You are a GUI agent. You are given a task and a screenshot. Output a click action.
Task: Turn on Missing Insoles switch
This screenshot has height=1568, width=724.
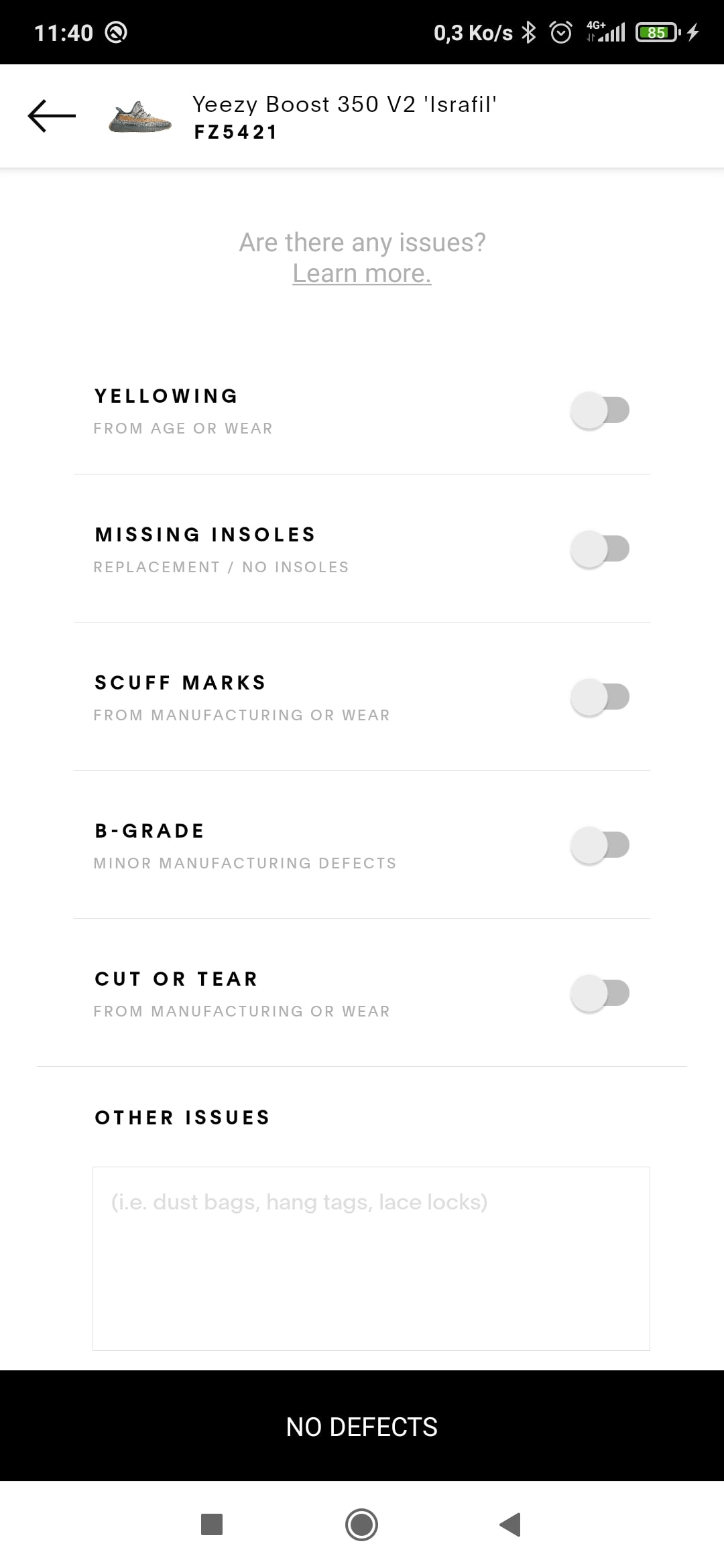tap(600, 549)
